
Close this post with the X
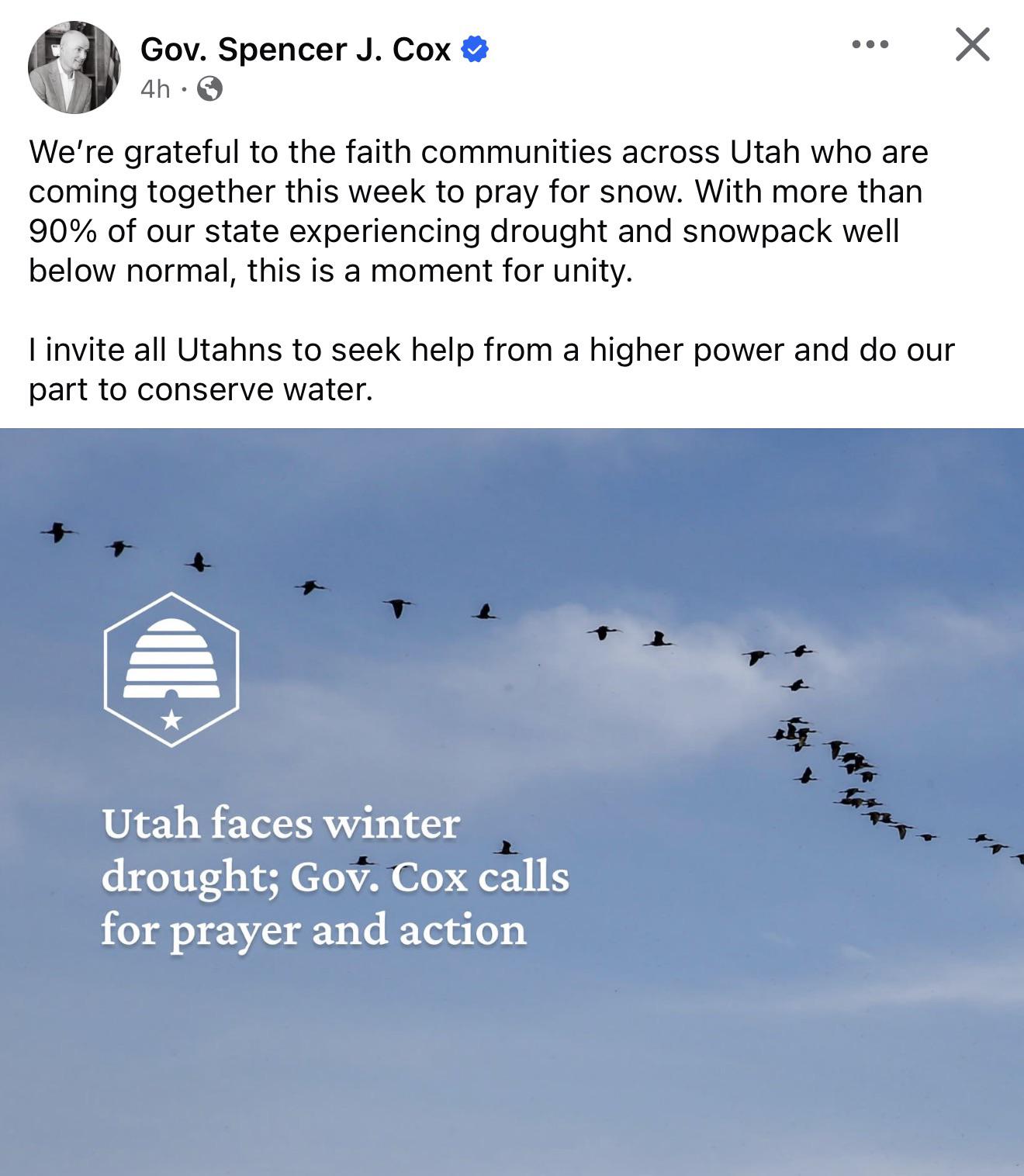972,44
